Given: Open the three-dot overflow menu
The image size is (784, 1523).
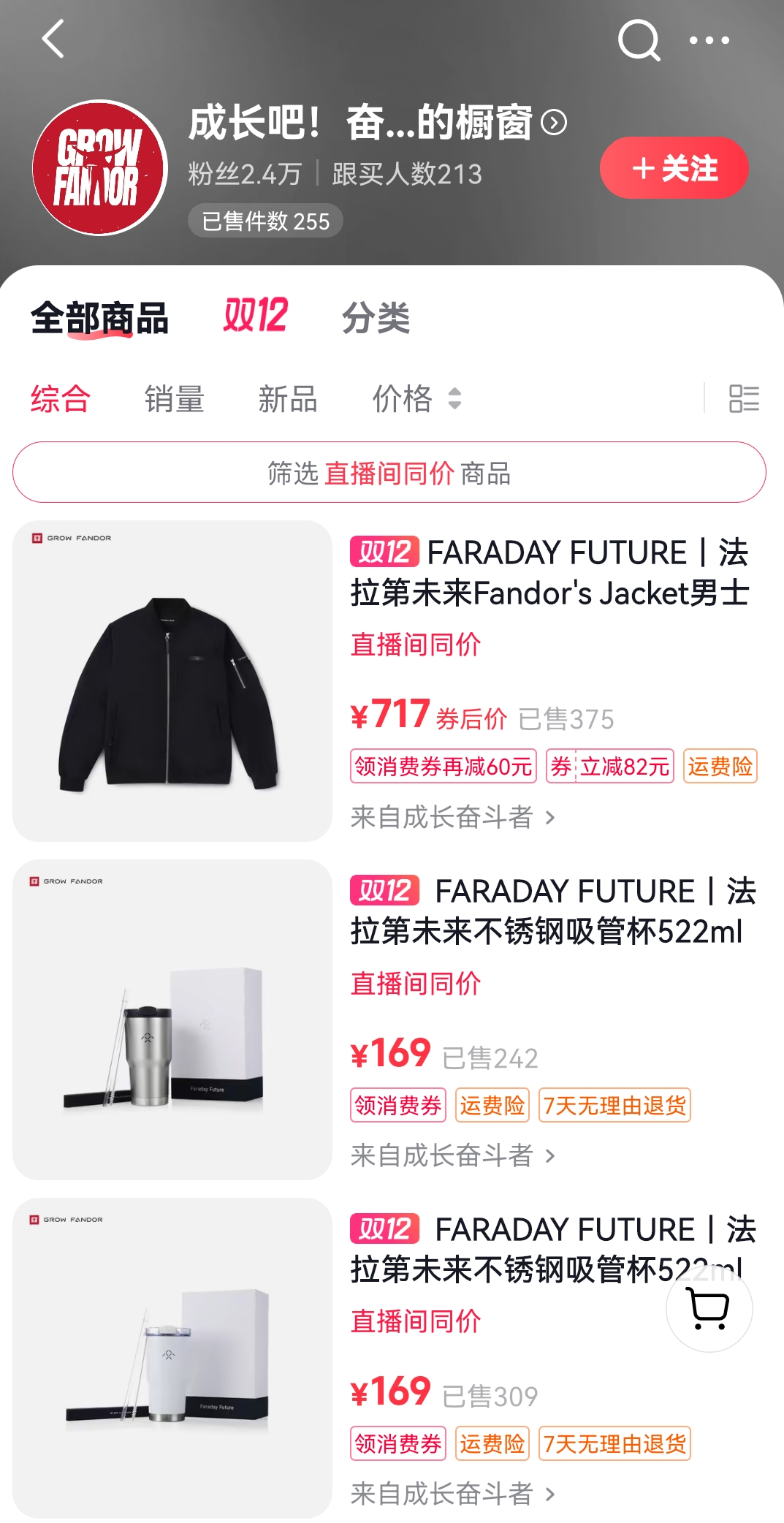Looking at the screenshot, I should 709,41.
